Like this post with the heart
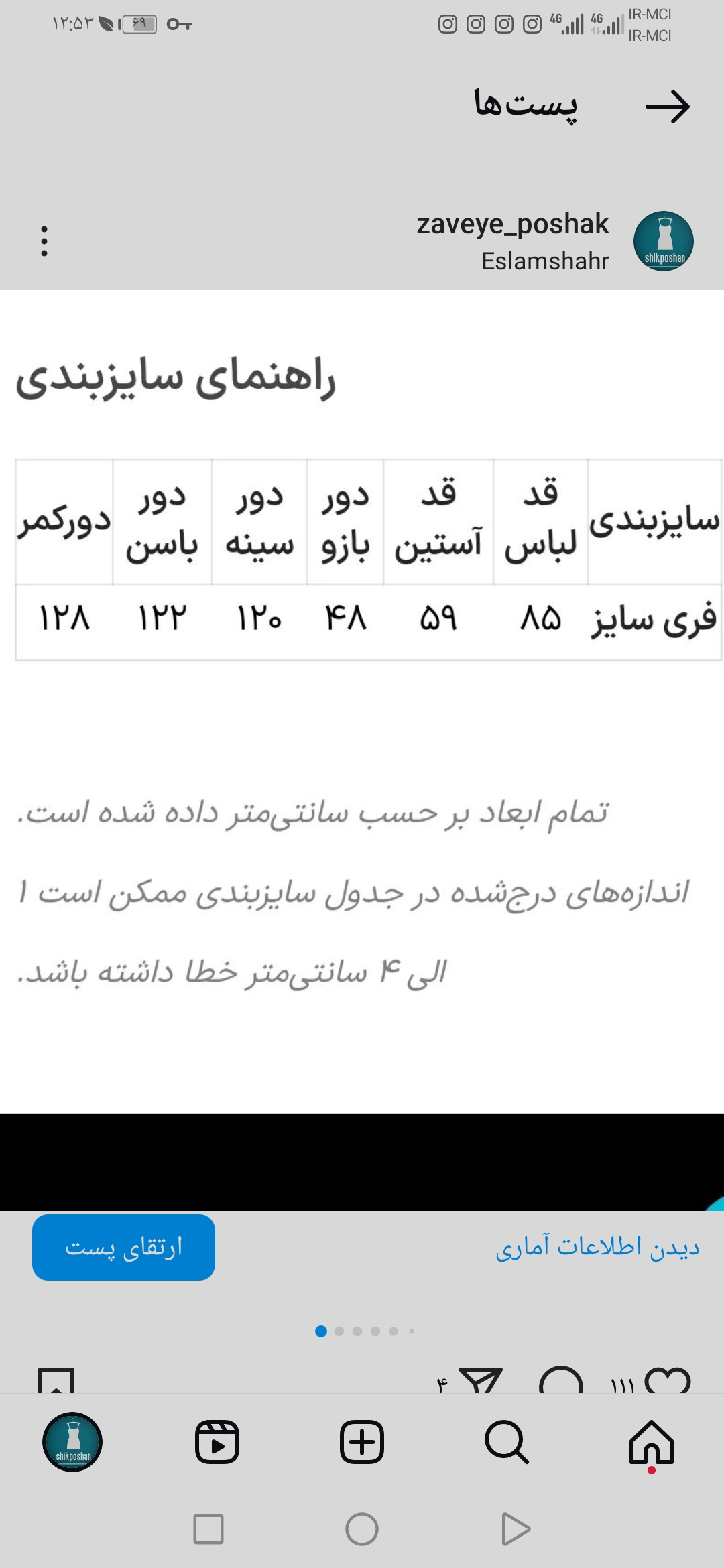 point(667,1381)
